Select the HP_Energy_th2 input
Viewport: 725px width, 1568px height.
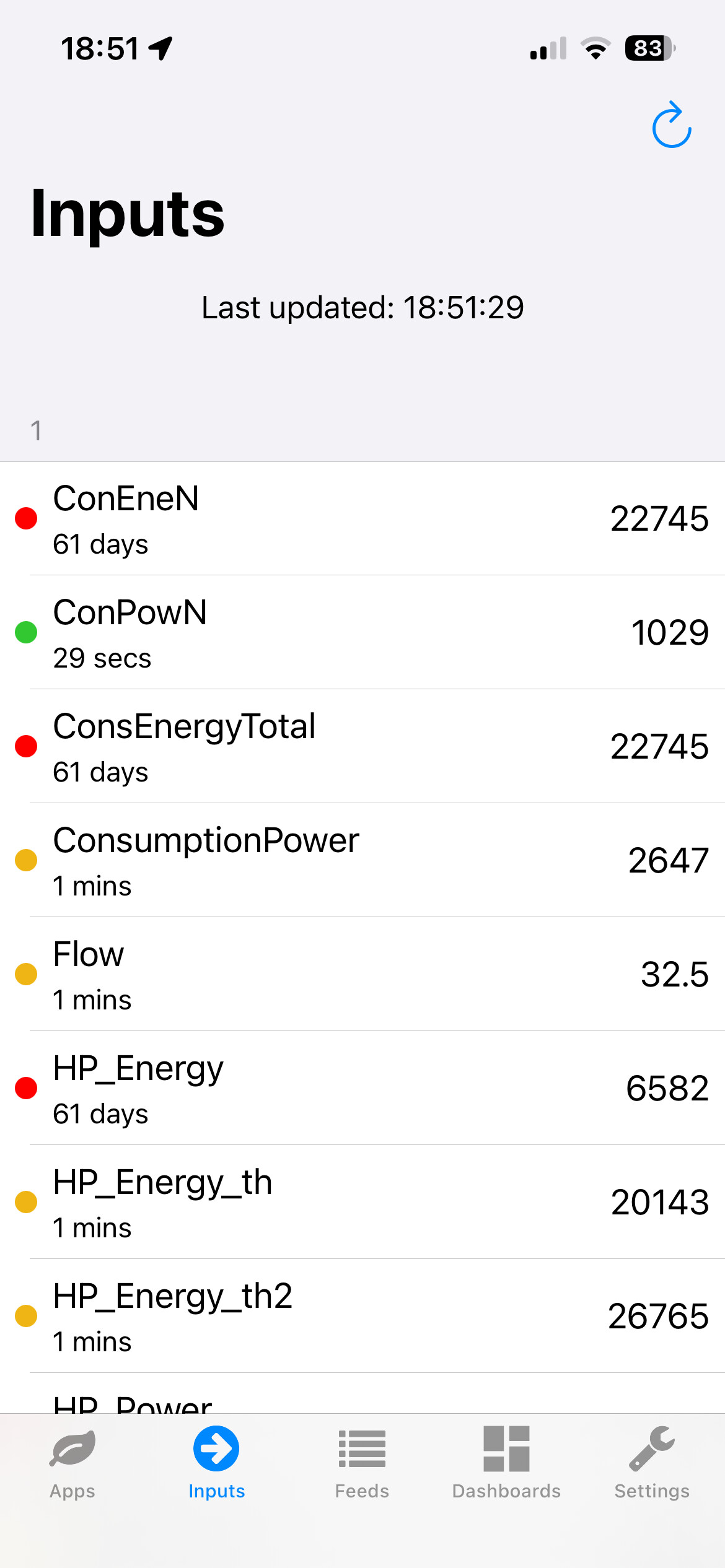coord(362,1317)
